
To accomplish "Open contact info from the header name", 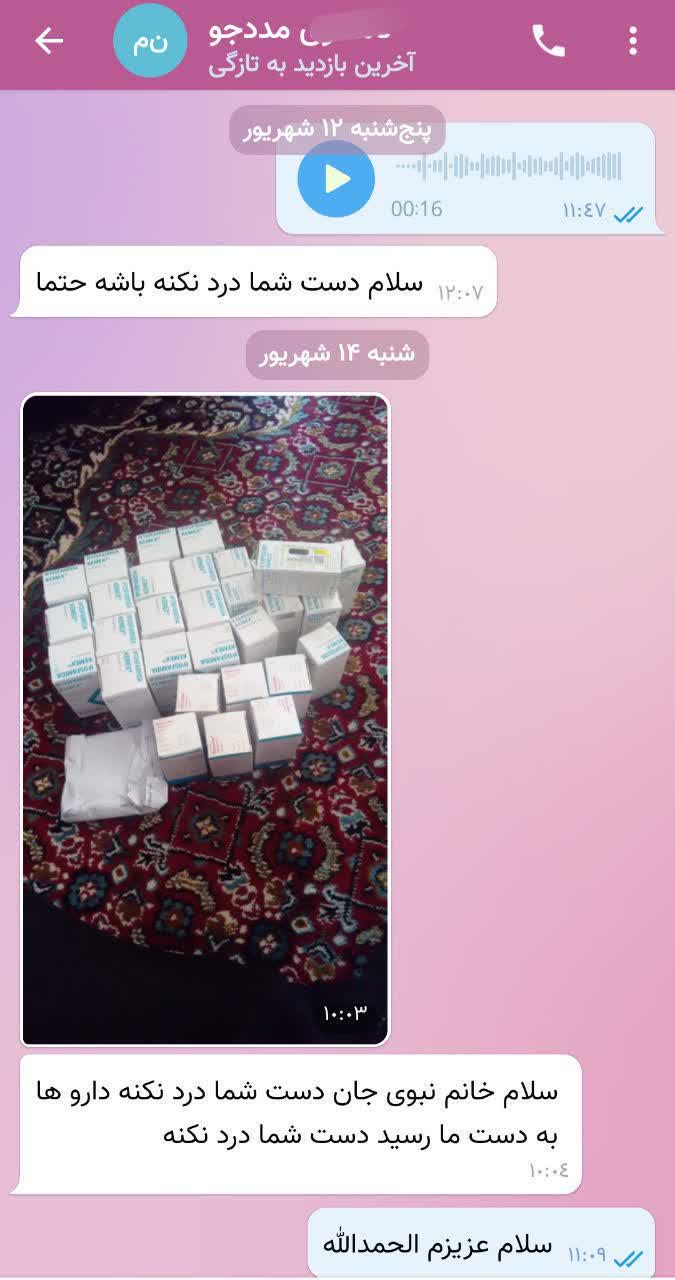I will click(311, 45).
